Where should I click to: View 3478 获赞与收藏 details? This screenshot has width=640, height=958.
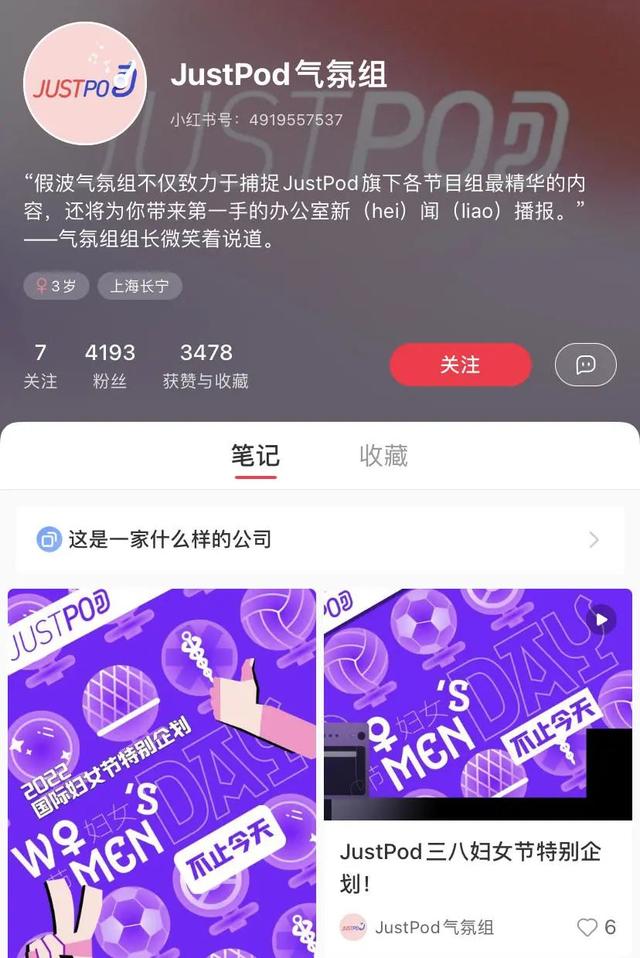pos(206,366)
